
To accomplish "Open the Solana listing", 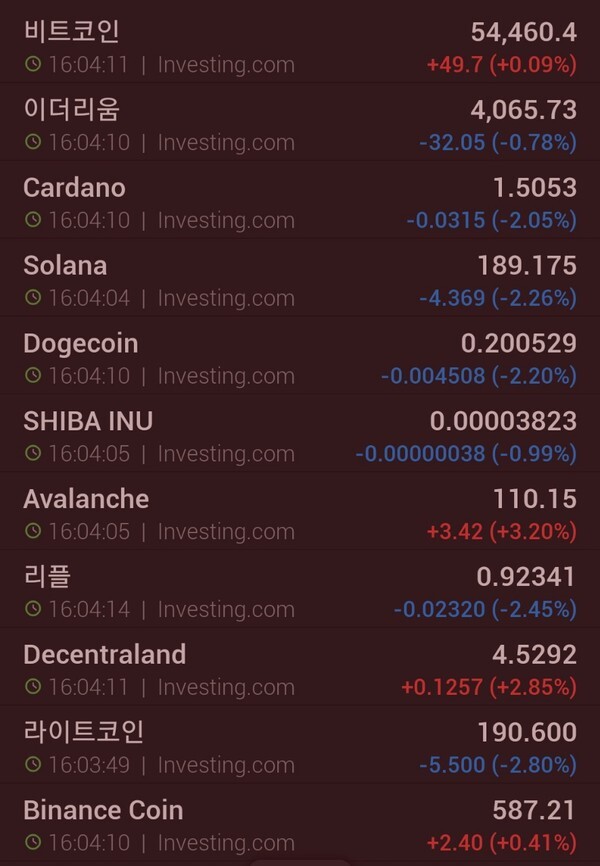I will click(x=300, y=280).
